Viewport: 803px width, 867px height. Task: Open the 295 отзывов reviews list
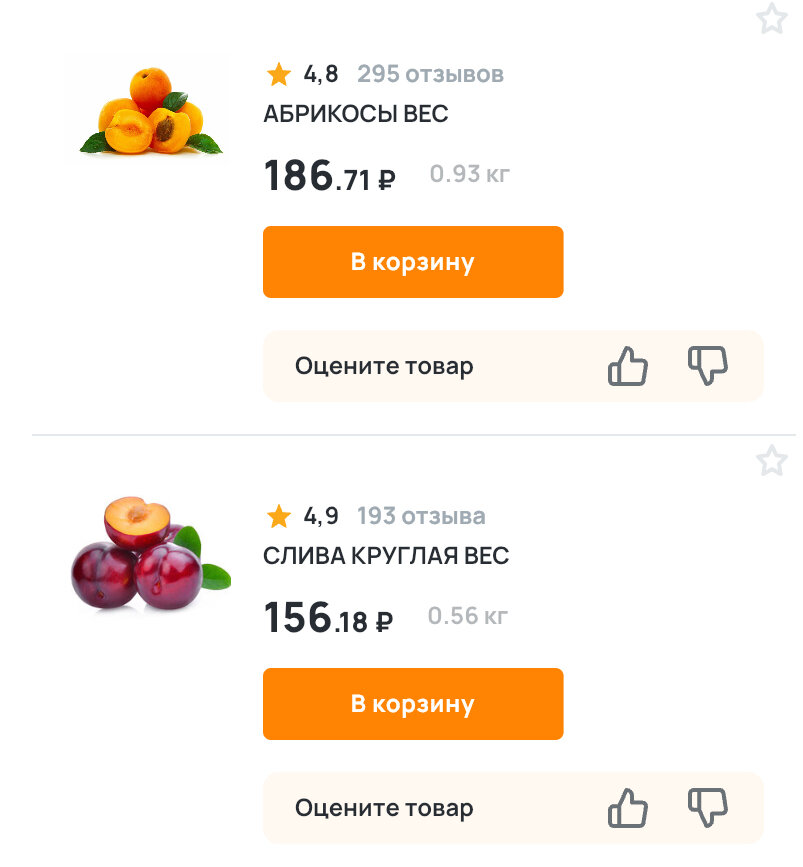click(432, 74)
